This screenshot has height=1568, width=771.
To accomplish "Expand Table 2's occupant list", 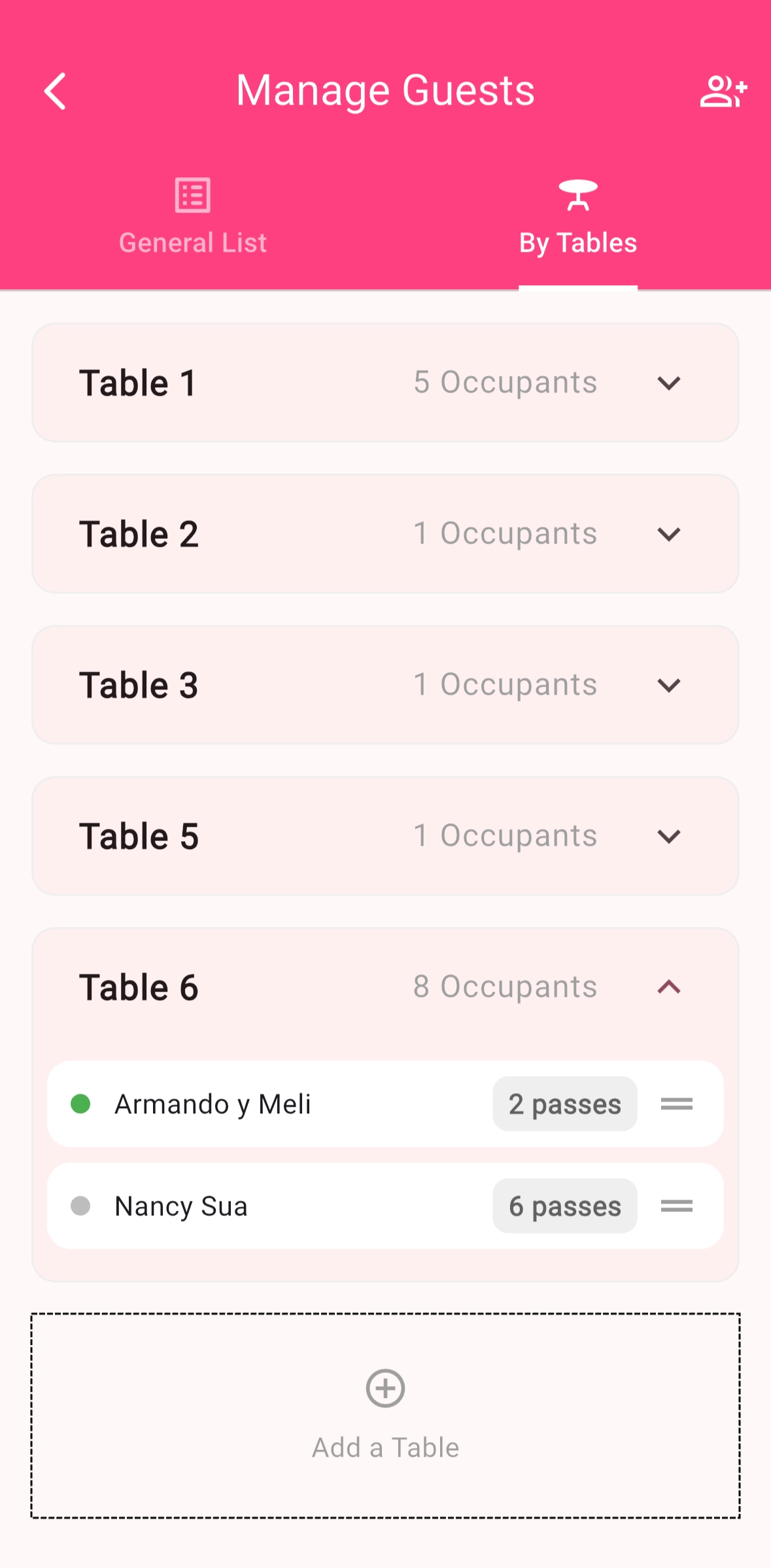I will (669, 534).
